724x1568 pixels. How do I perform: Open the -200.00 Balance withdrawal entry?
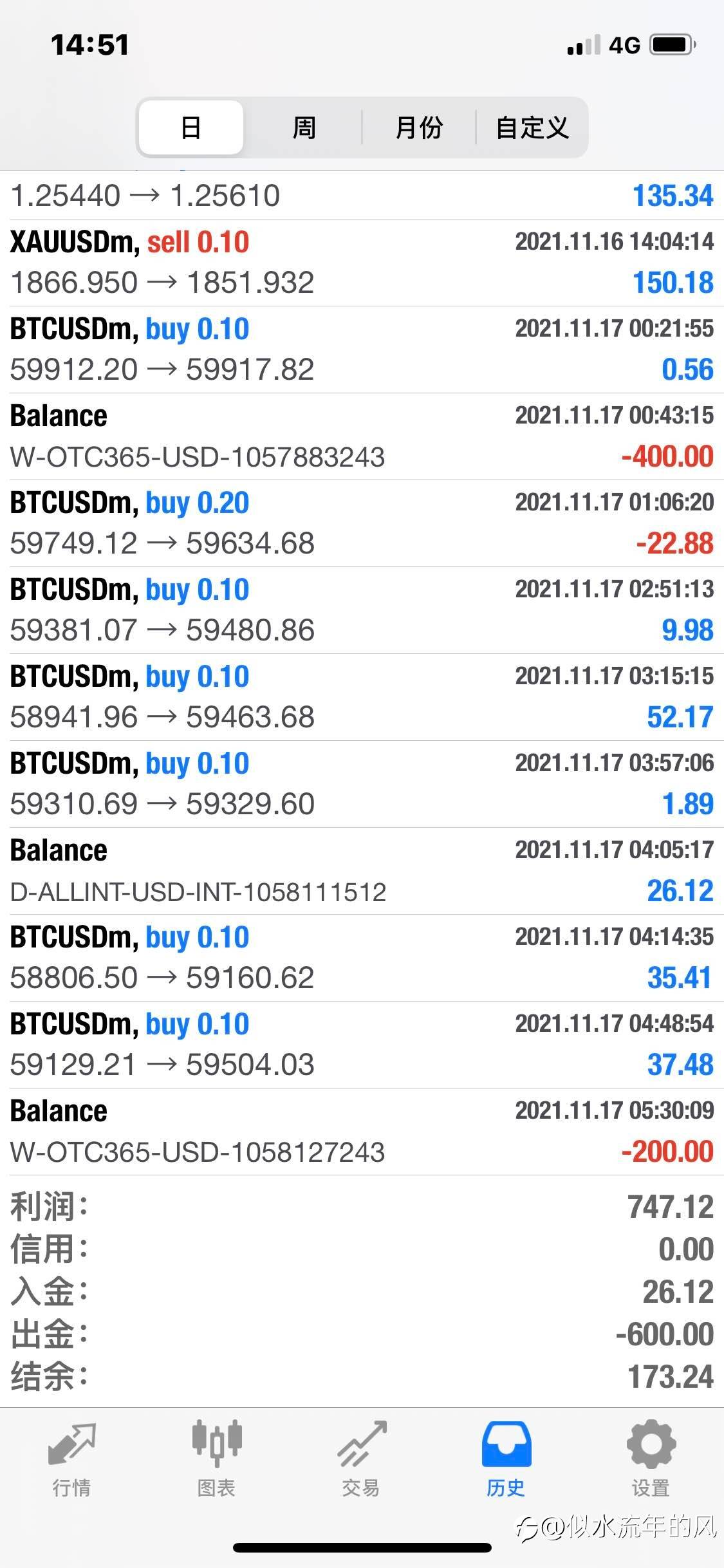click(362, 1132)
